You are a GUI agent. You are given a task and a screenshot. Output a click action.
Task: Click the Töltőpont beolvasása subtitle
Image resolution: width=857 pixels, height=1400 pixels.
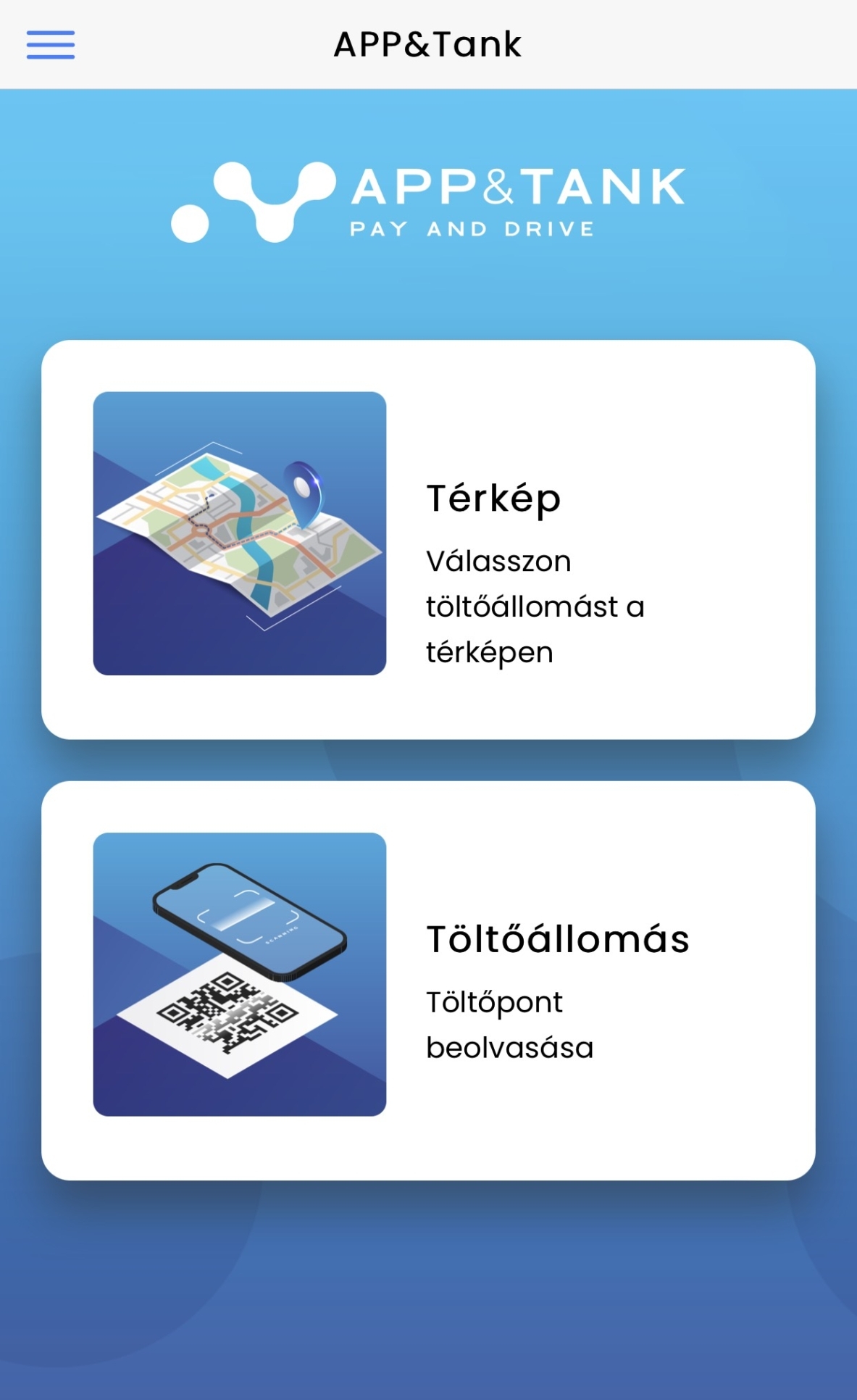pyautogui.click(x=507, y=1023)
